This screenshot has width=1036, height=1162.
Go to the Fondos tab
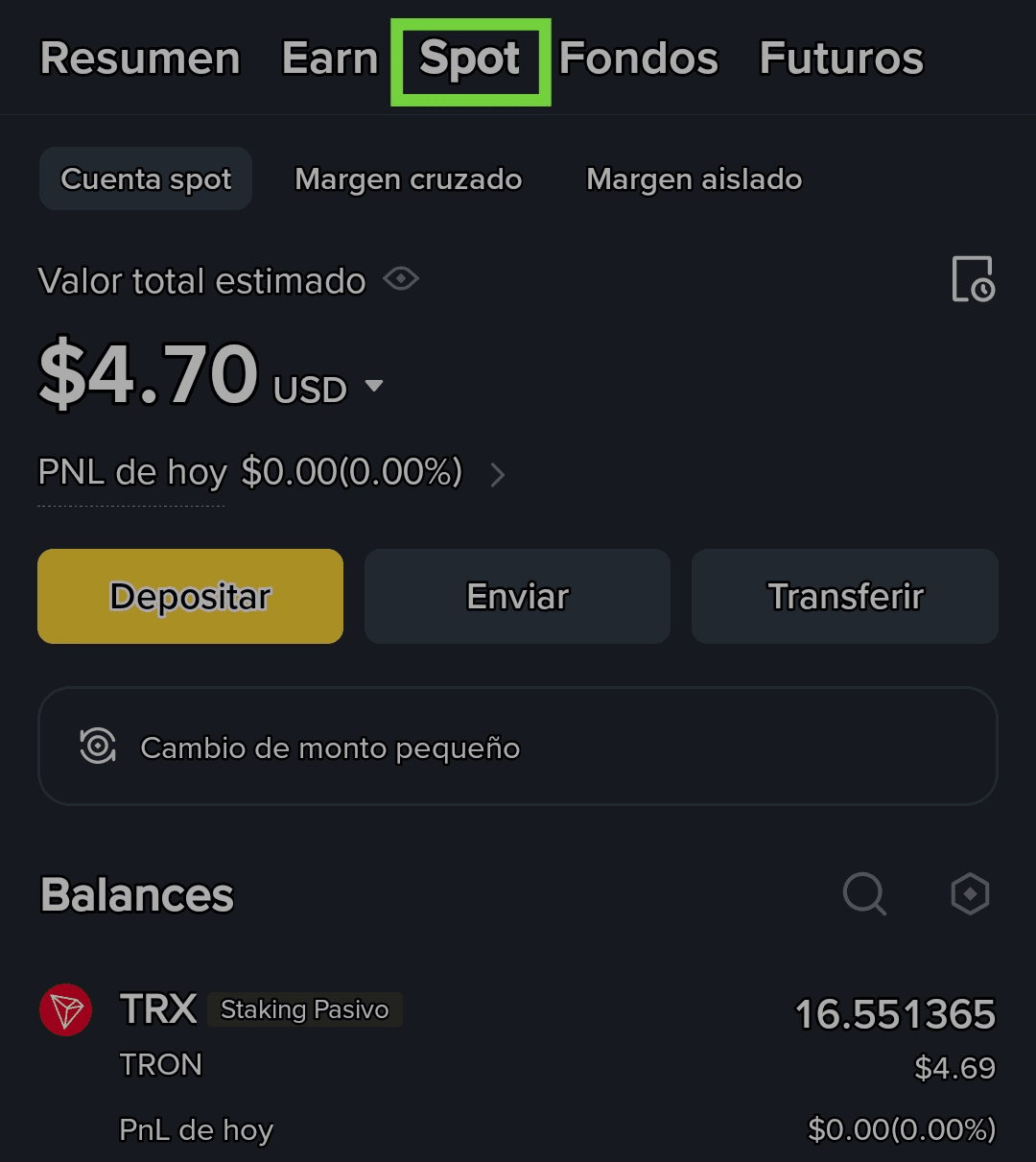638,59
